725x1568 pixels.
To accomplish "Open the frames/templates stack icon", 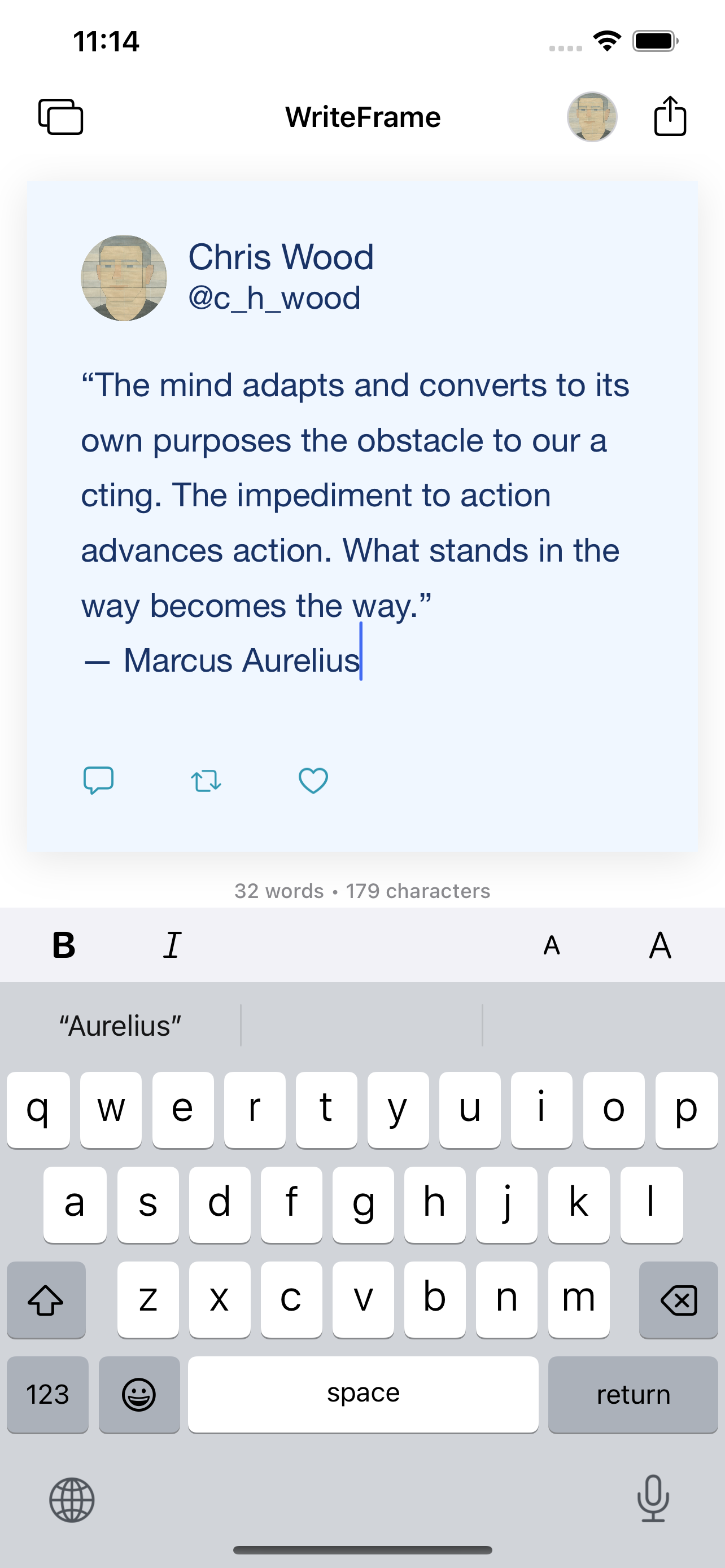I will 61,116.
